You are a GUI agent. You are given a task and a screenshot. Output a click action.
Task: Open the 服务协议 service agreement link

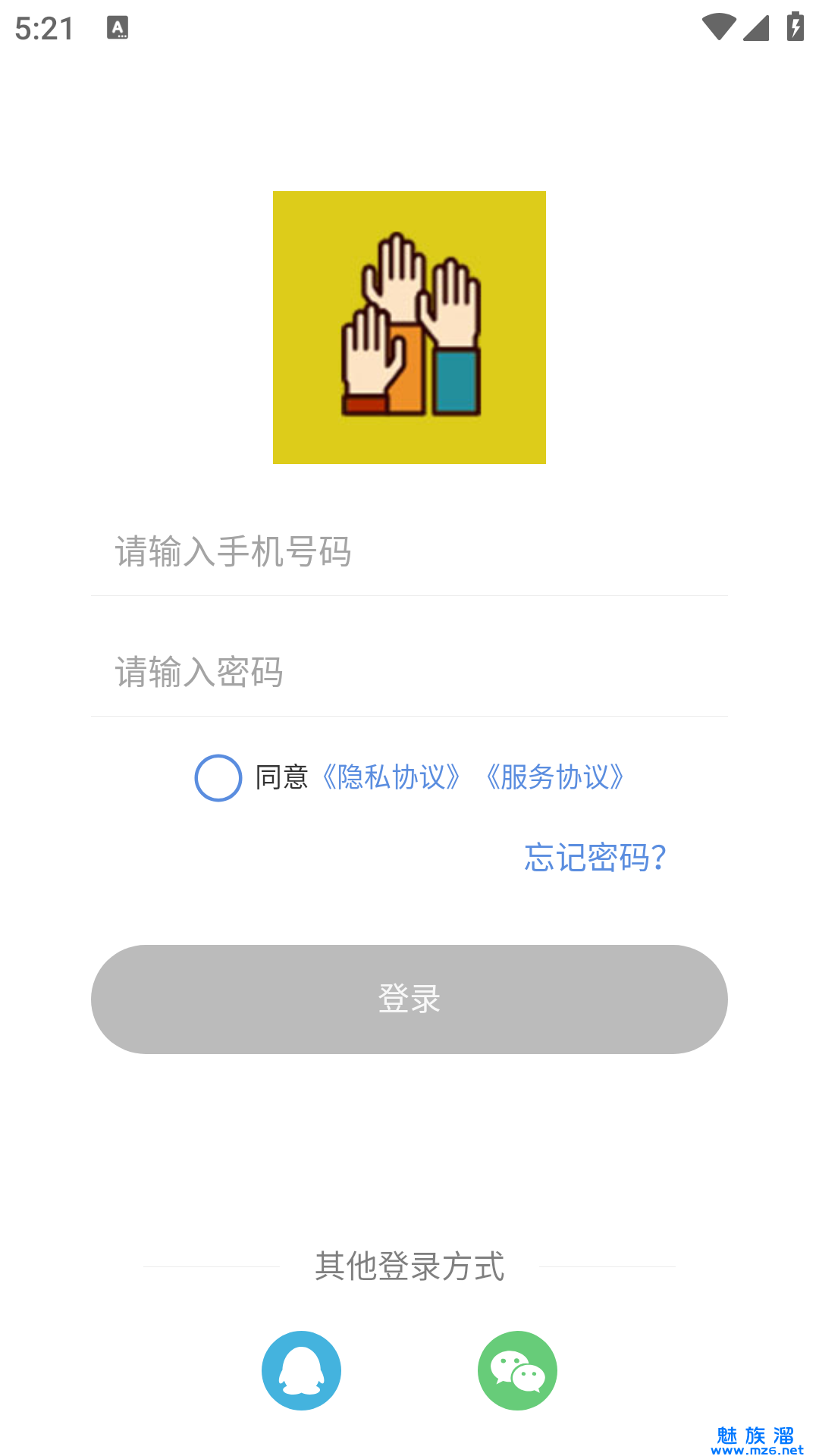554,778
